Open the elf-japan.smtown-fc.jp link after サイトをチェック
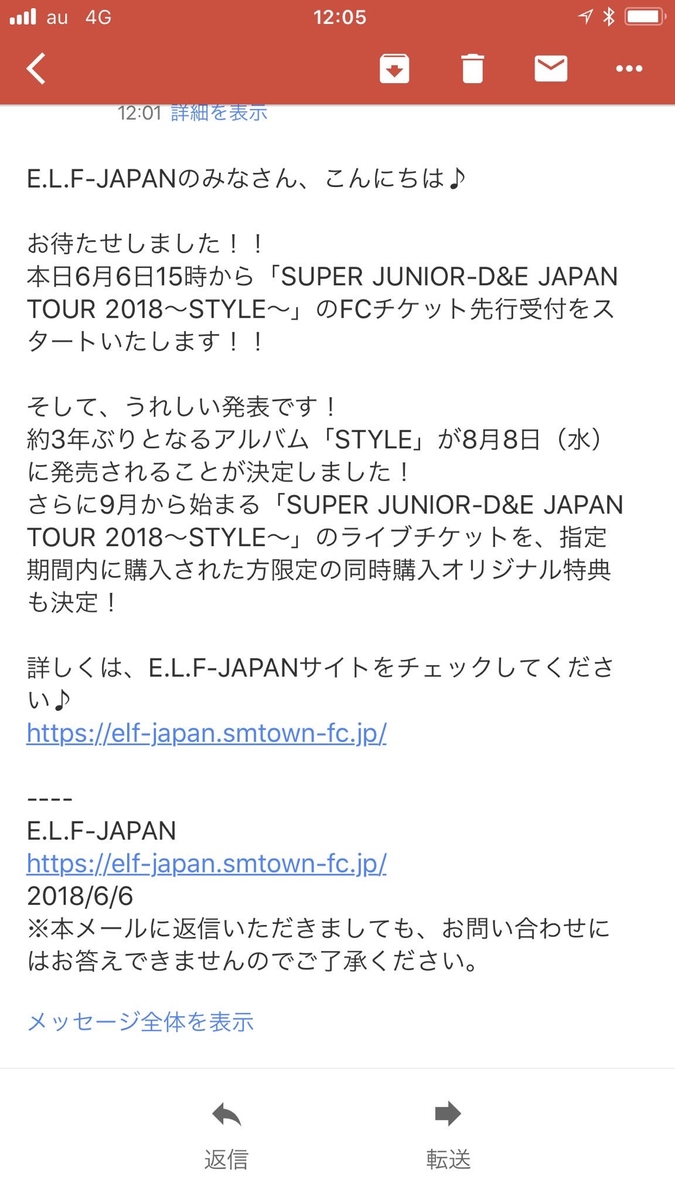The height and width of the screenshot is (1200, 675). [206, 733]
